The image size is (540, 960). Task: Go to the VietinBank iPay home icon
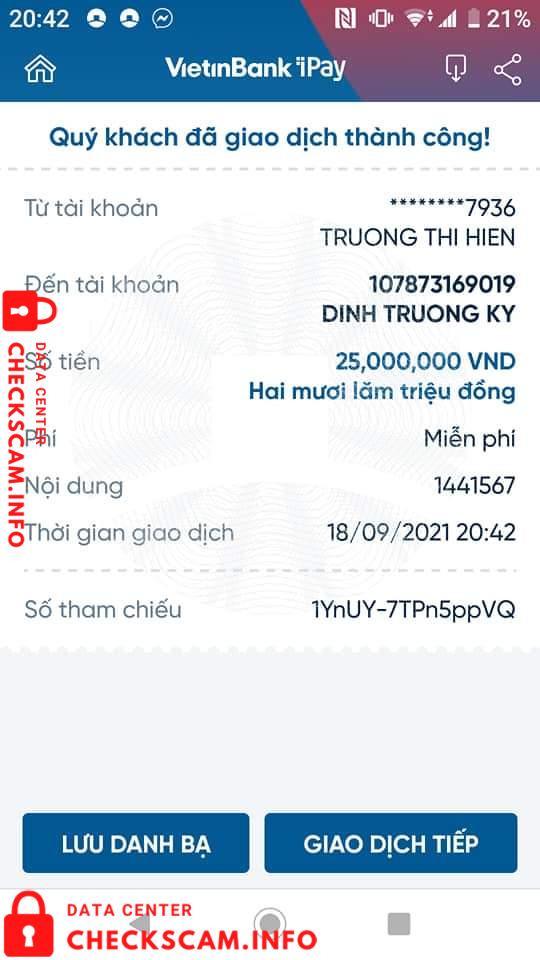pos(40,69)
